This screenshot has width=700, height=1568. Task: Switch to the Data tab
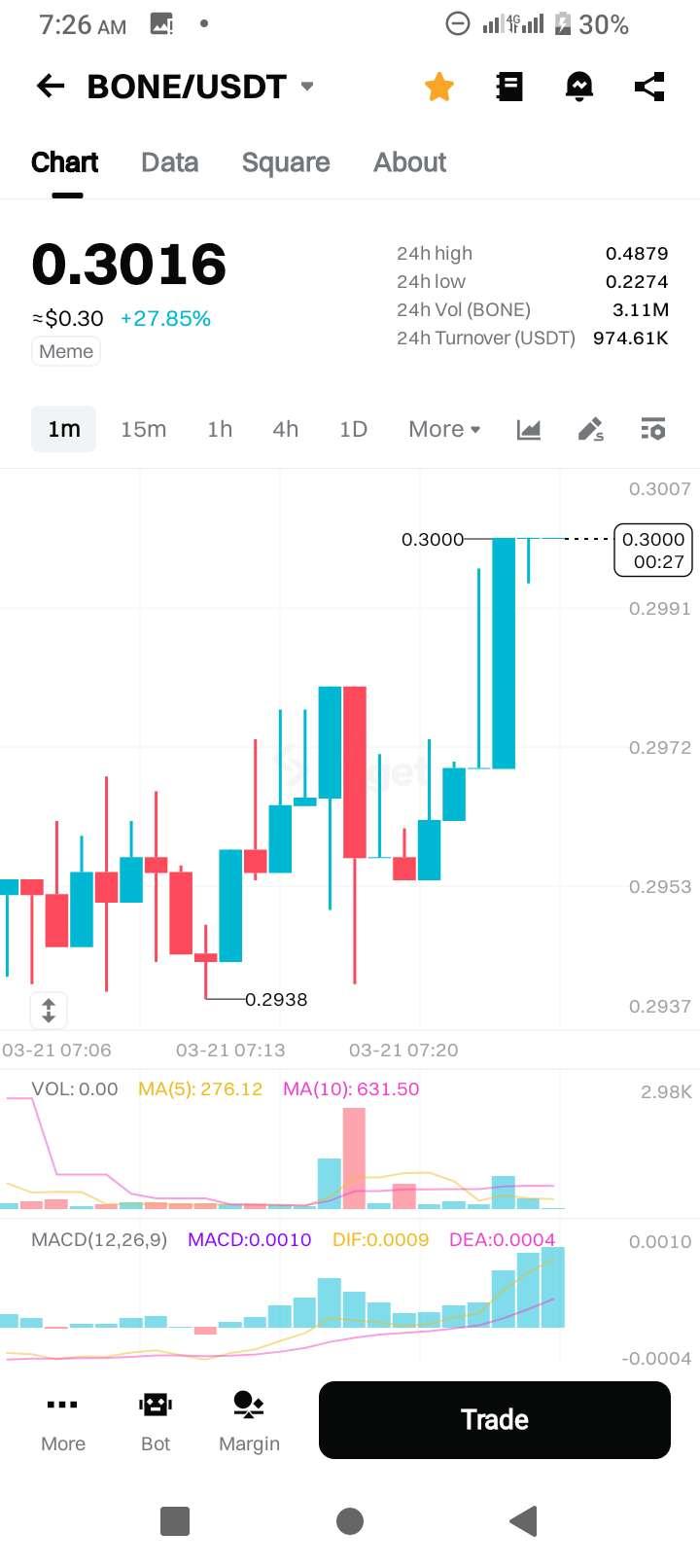pyautogui.click(x=169, y=162)
